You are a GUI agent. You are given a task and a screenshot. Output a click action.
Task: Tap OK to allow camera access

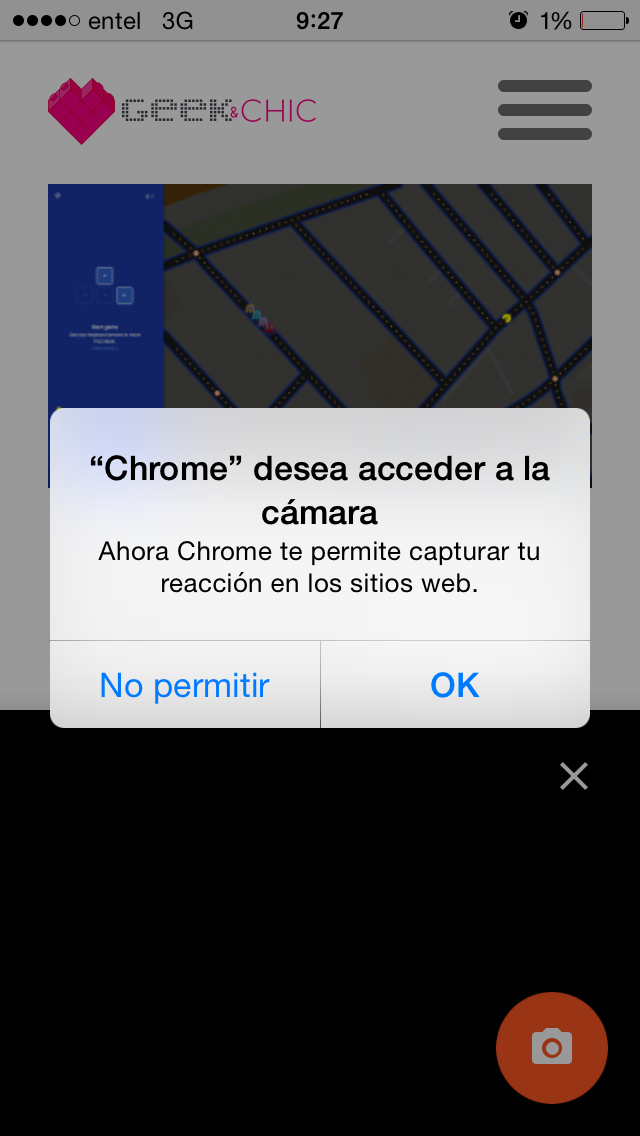tap(455, 685)
